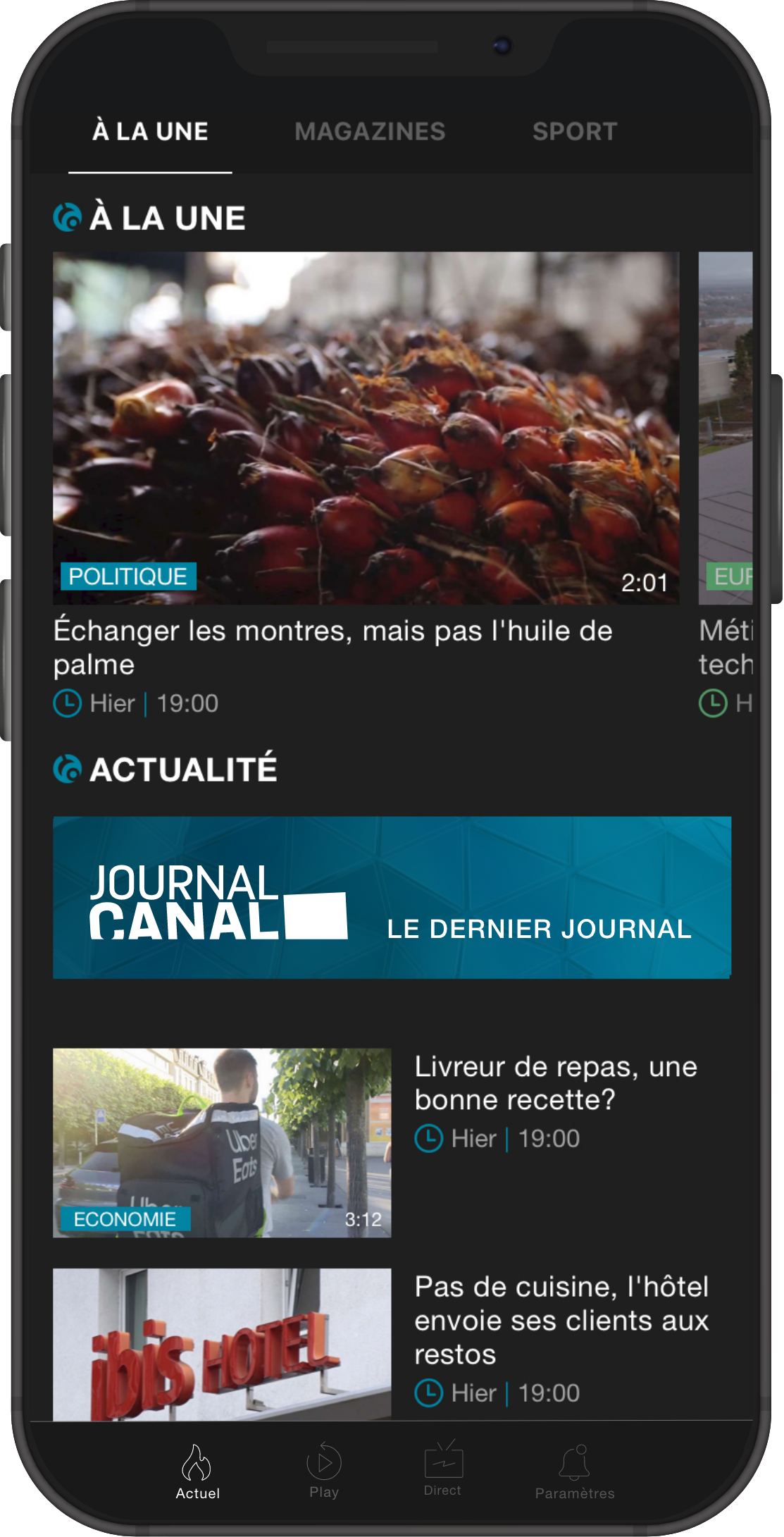Viewport: 784px width, 1537px height.
Task: Open the partially visible next featured video card
Action: pyautogui.click(x=726, y=428)
